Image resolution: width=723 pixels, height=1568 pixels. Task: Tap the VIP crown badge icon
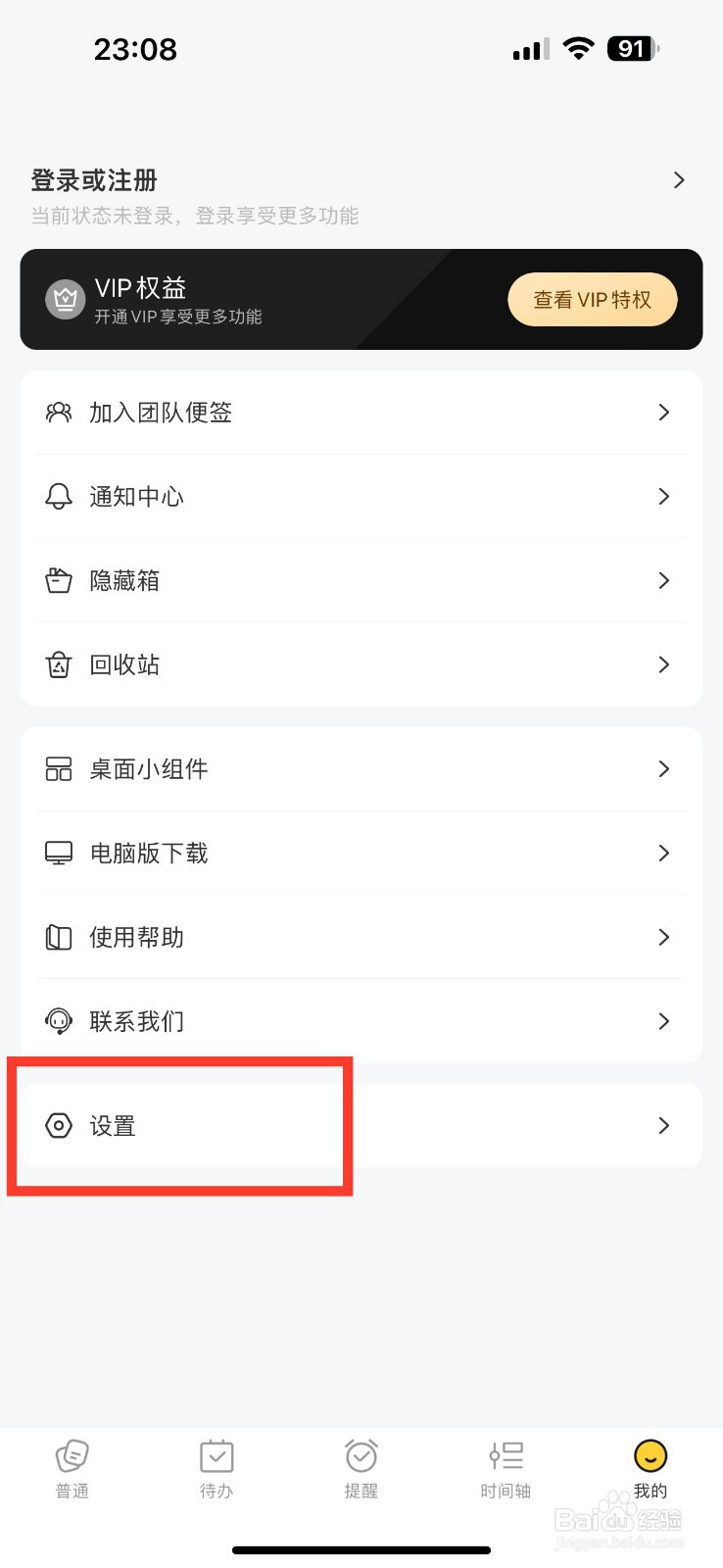65,299
